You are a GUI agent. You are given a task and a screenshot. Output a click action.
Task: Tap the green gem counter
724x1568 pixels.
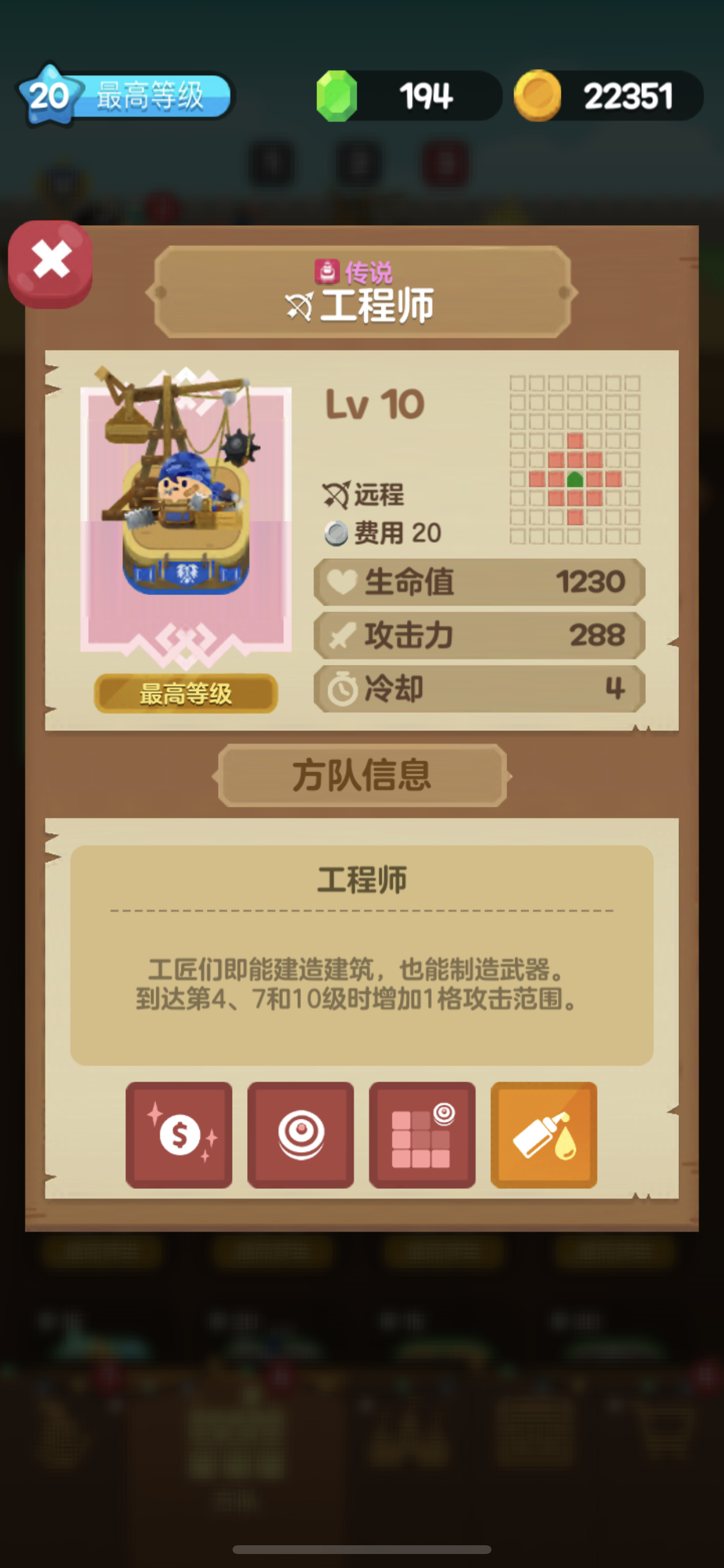click(407, 96)
